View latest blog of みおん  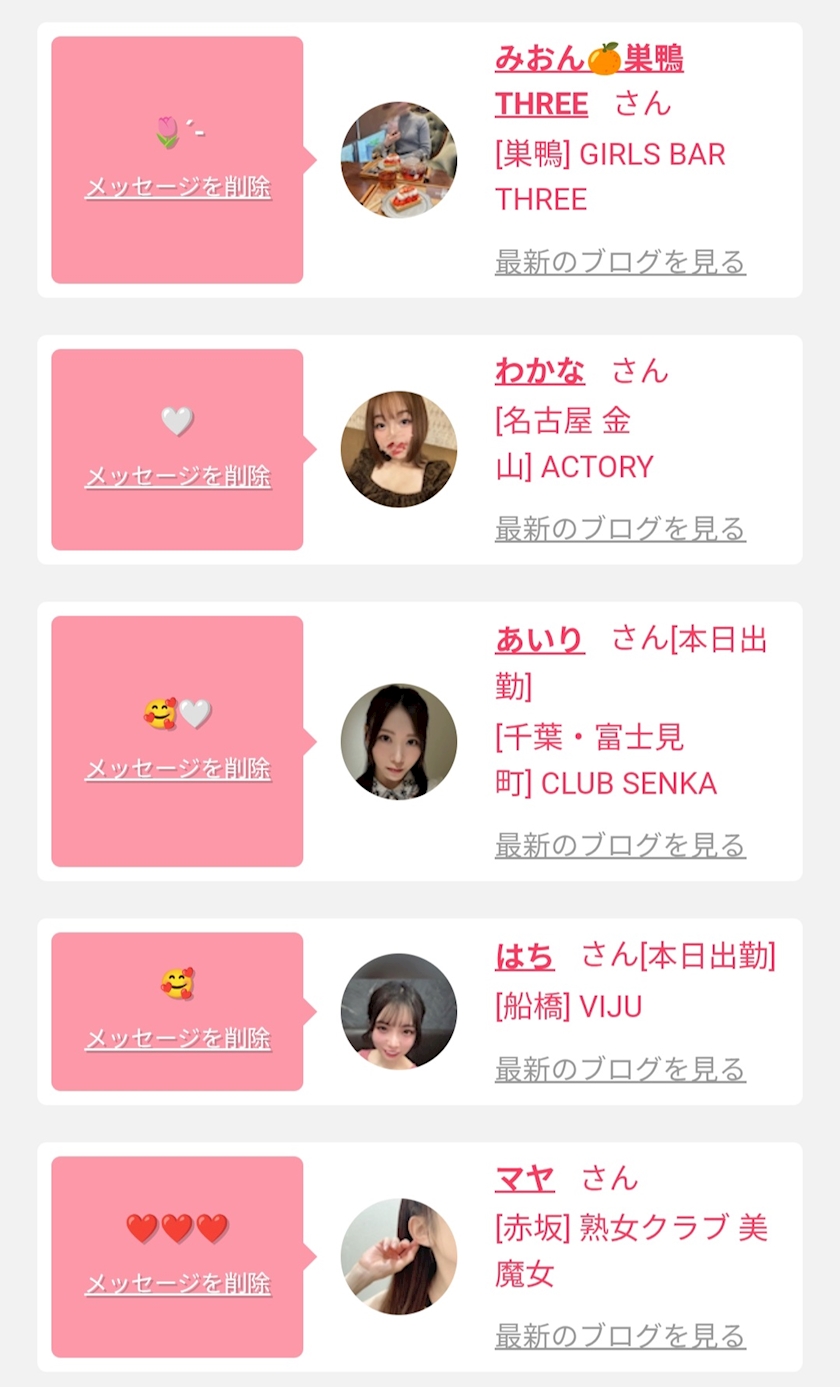pyautogui.click(x=620, y=262)
